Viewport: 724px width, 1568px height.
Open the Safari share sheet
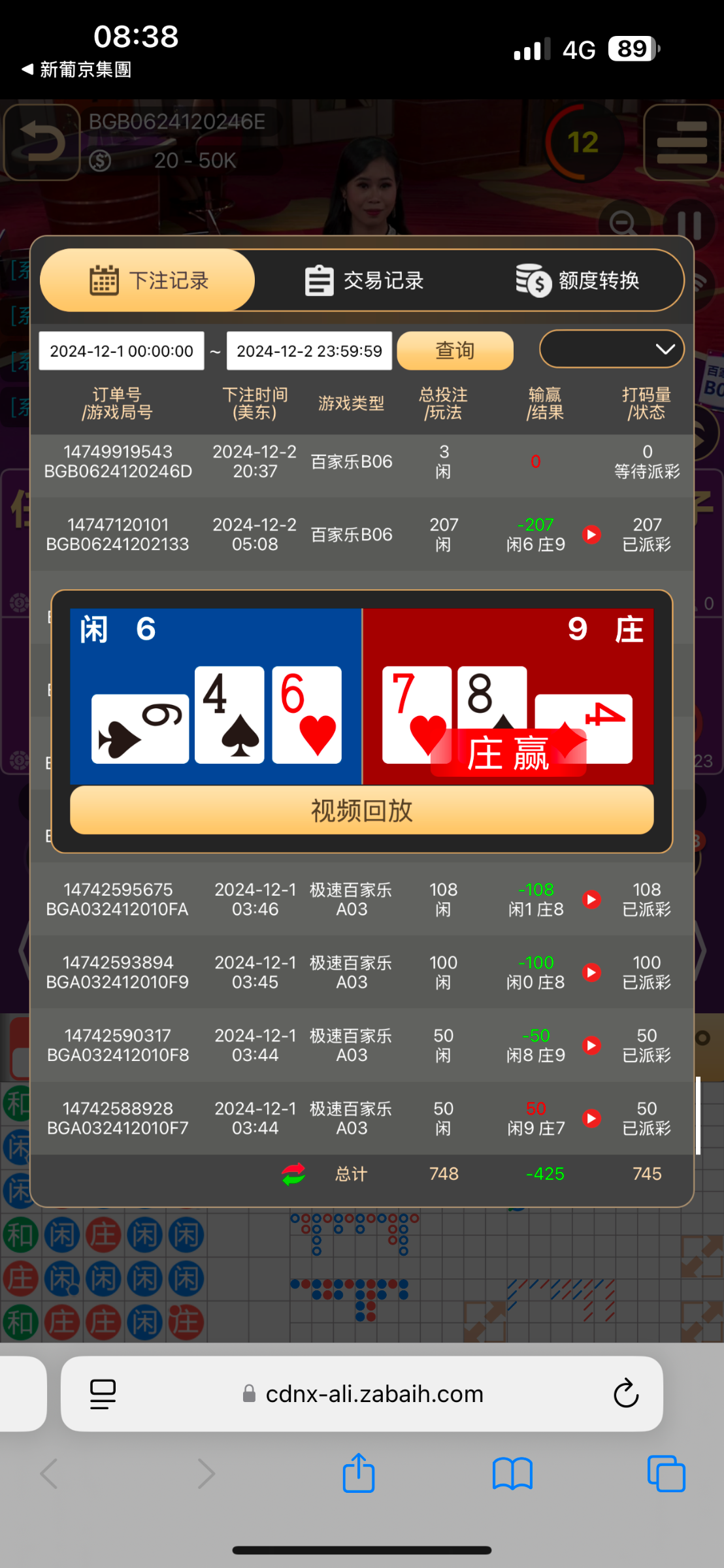(x=359, y=1474)
